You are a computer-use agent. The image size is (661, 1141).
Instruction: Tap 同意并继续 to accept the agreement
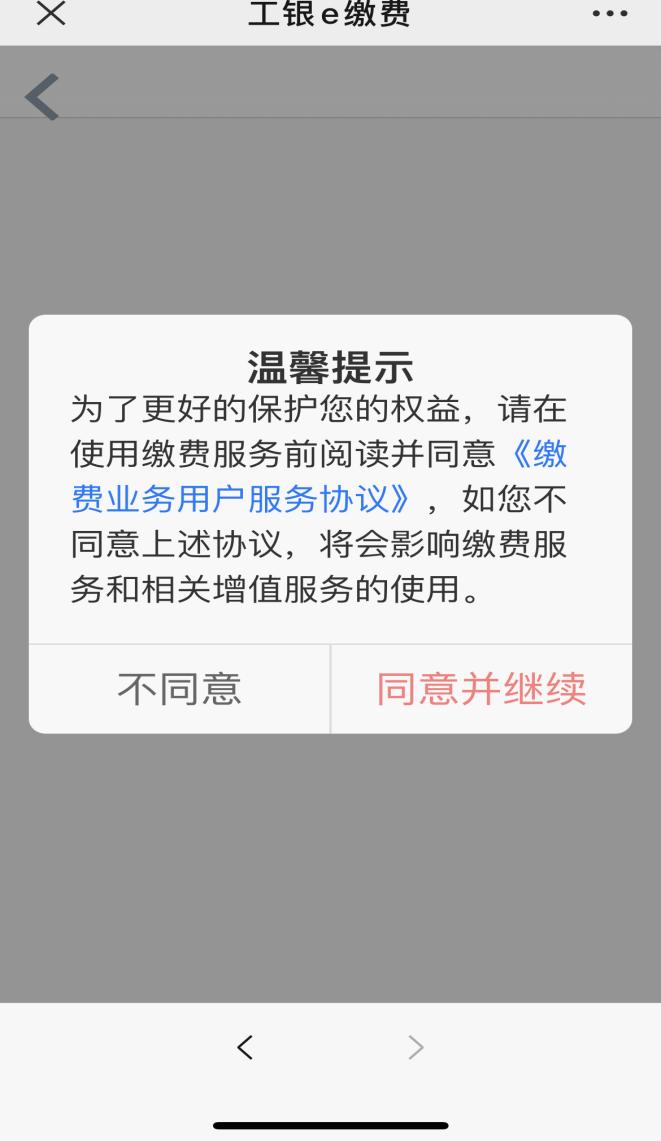(x=481, y=689)
